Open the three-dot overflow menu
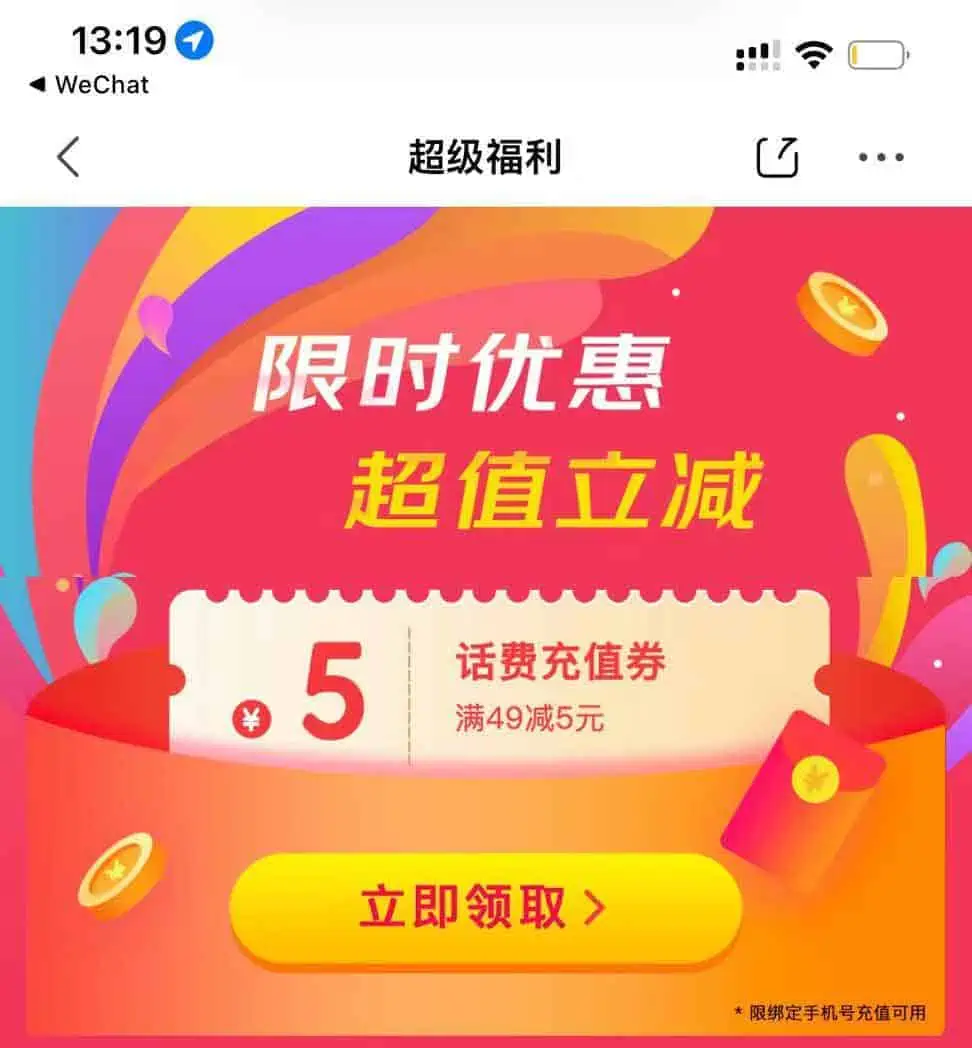 pos(881,158)
